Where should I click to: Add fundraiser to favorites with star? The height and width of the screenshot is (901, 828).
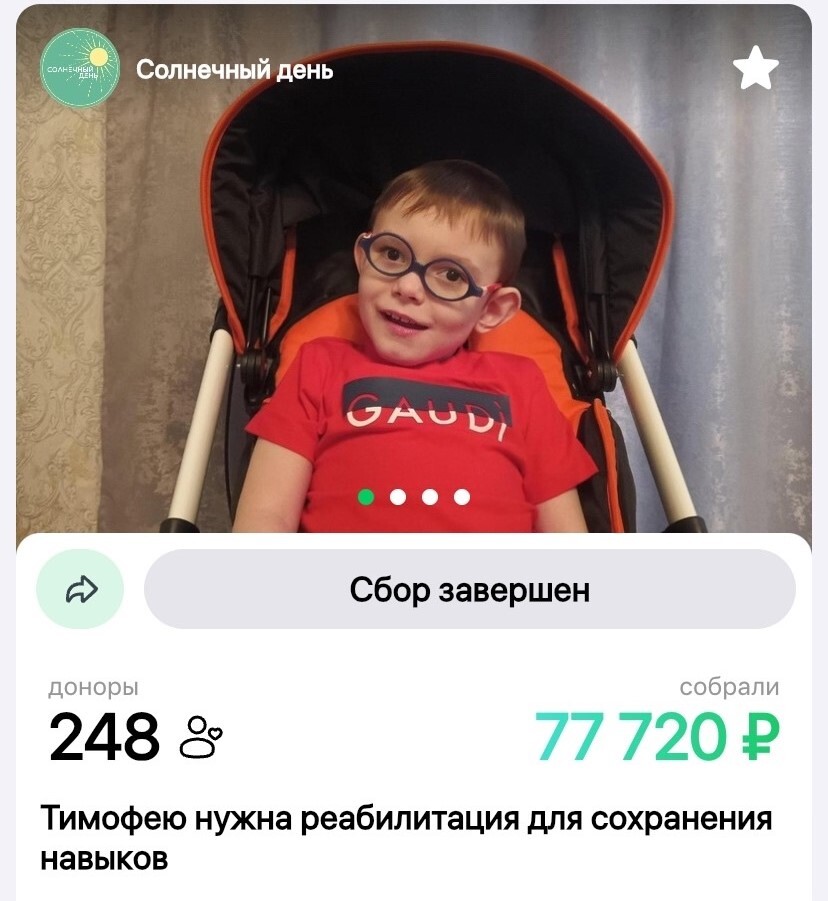(x=755, y=68)
